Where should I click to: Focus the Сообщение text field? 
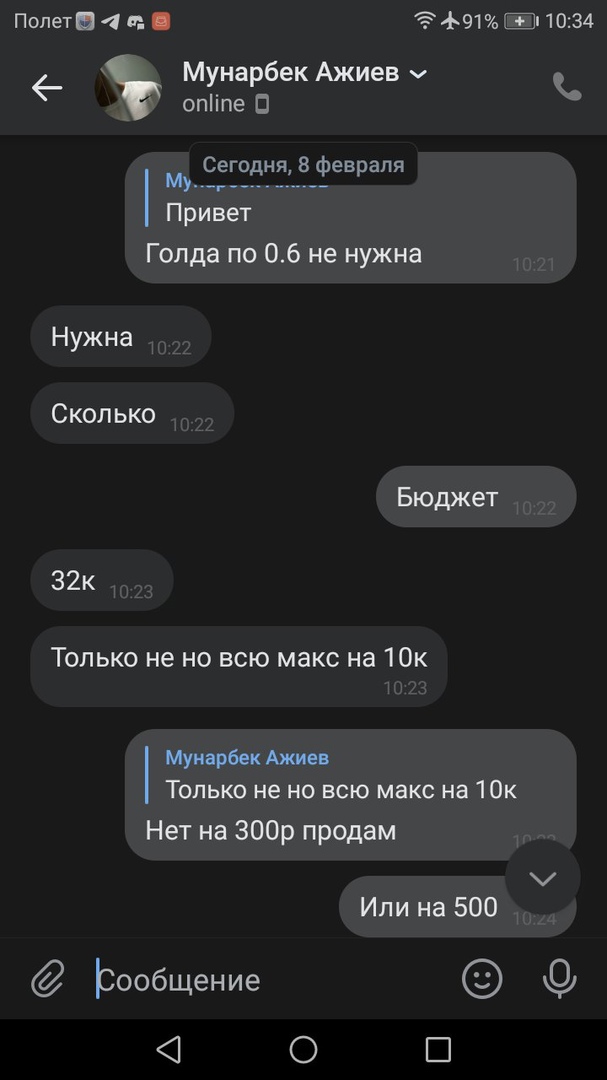(270, 980)
